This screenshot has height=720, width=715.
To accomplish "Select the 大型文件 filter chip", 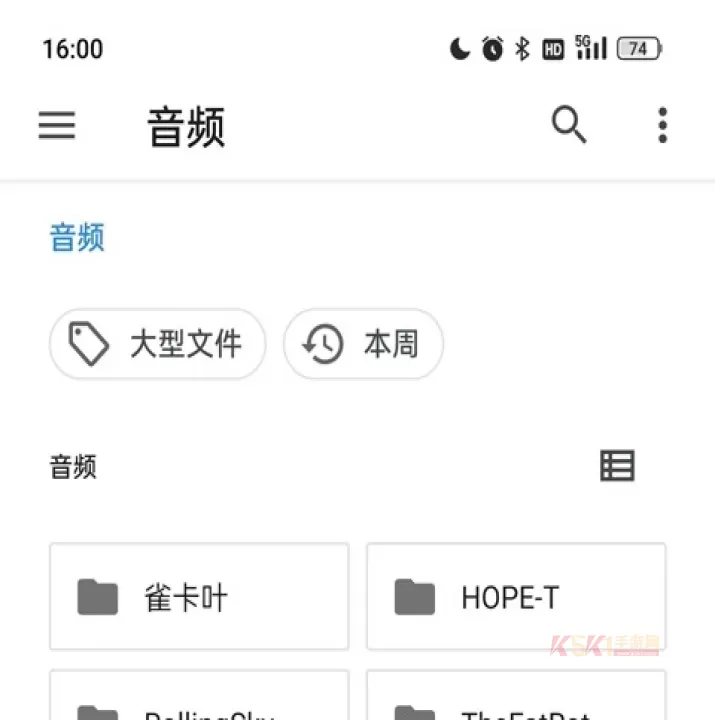I will tap(158, 345).
